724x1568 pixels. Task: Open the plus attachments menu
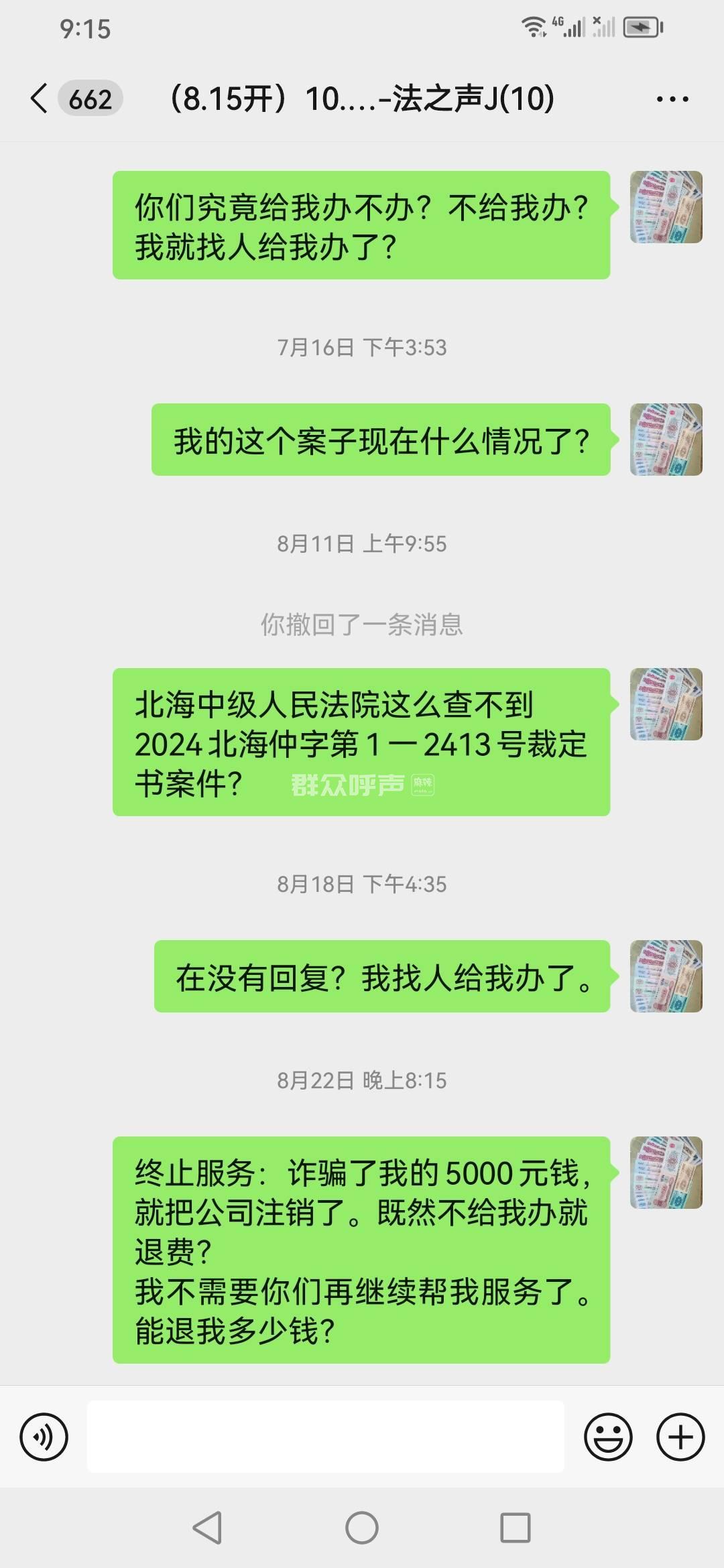coord(680,1437)
